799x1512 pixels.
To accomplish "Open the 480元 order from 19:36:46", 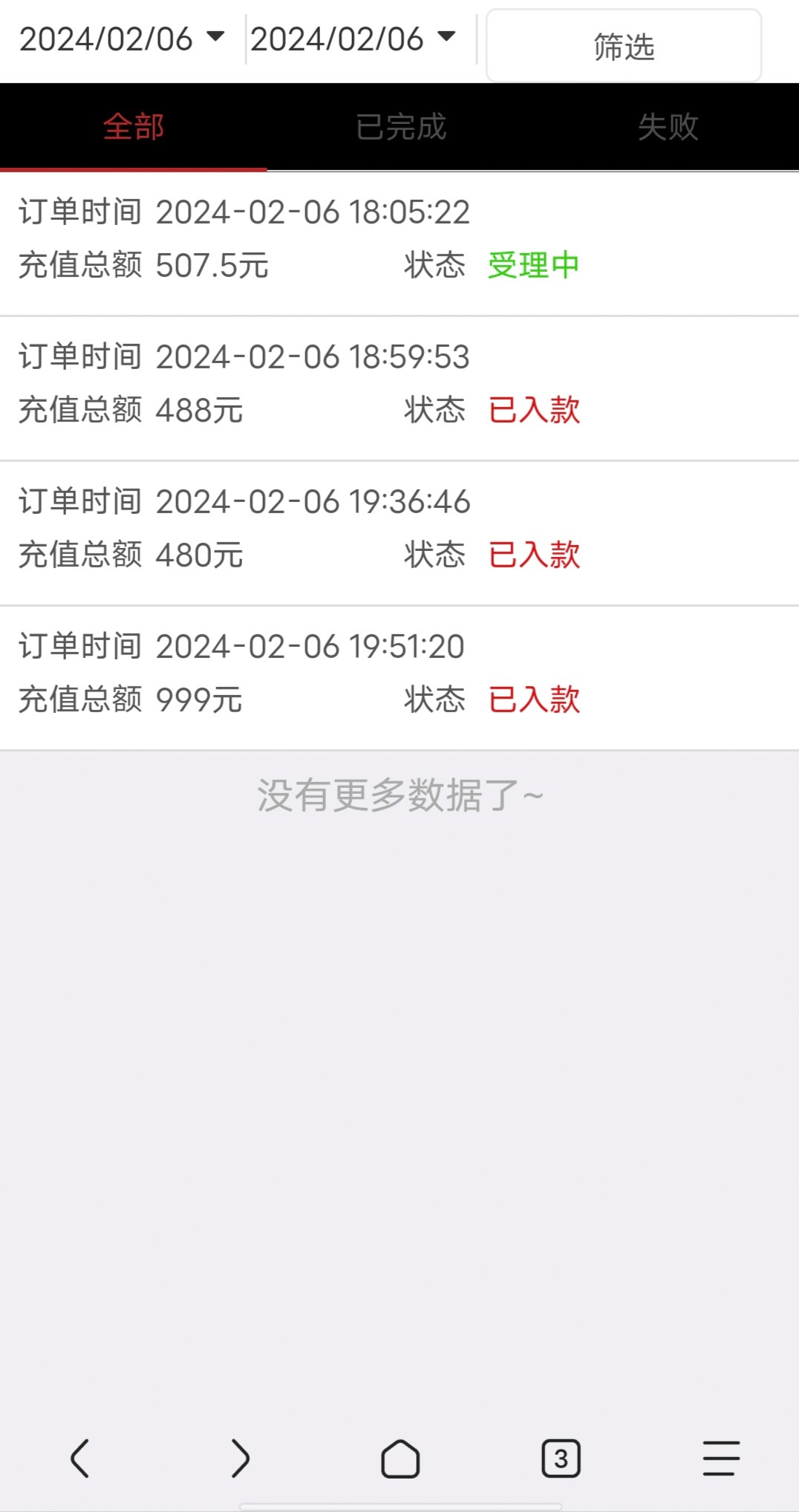I will [297, 529].
